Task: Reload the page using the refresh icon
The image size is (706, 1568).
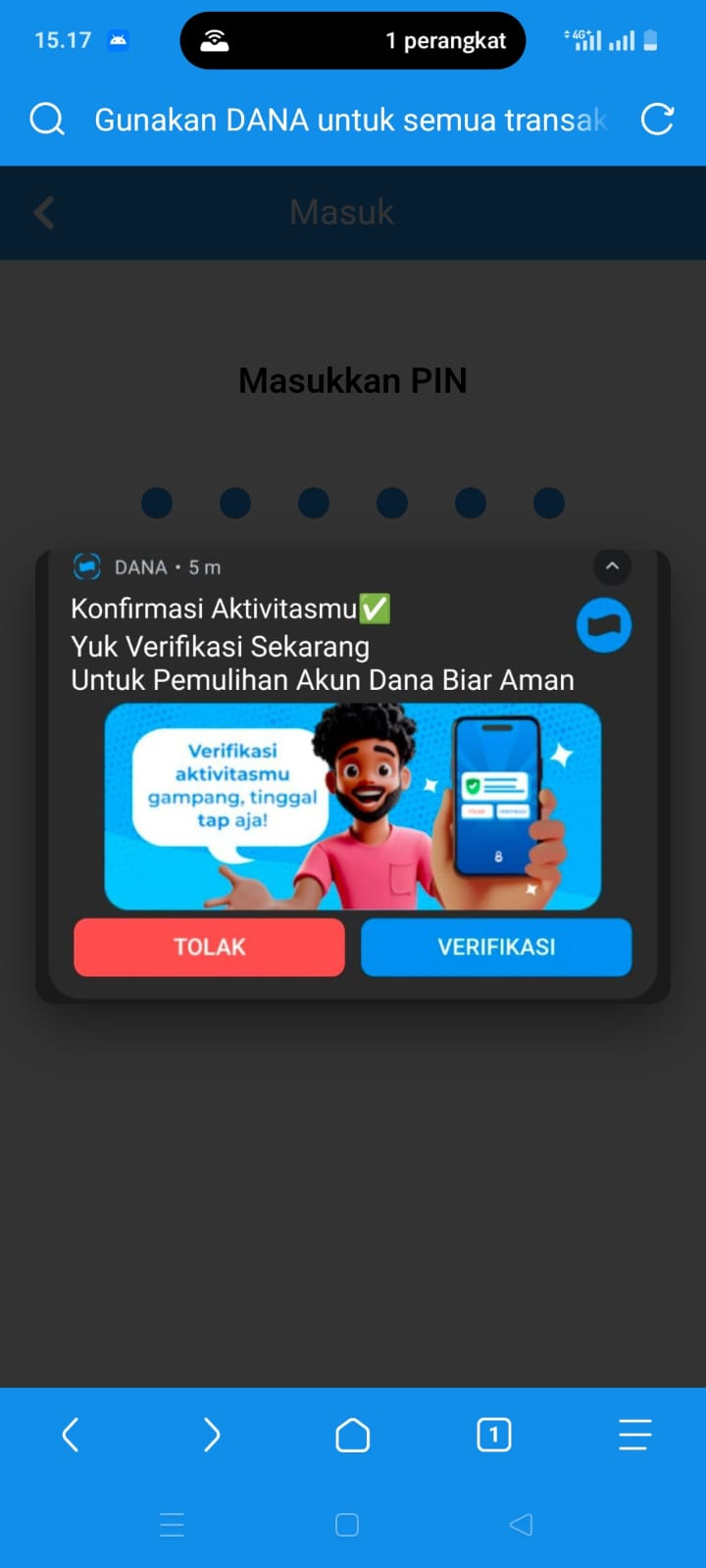Action: (x=657, y=120)
